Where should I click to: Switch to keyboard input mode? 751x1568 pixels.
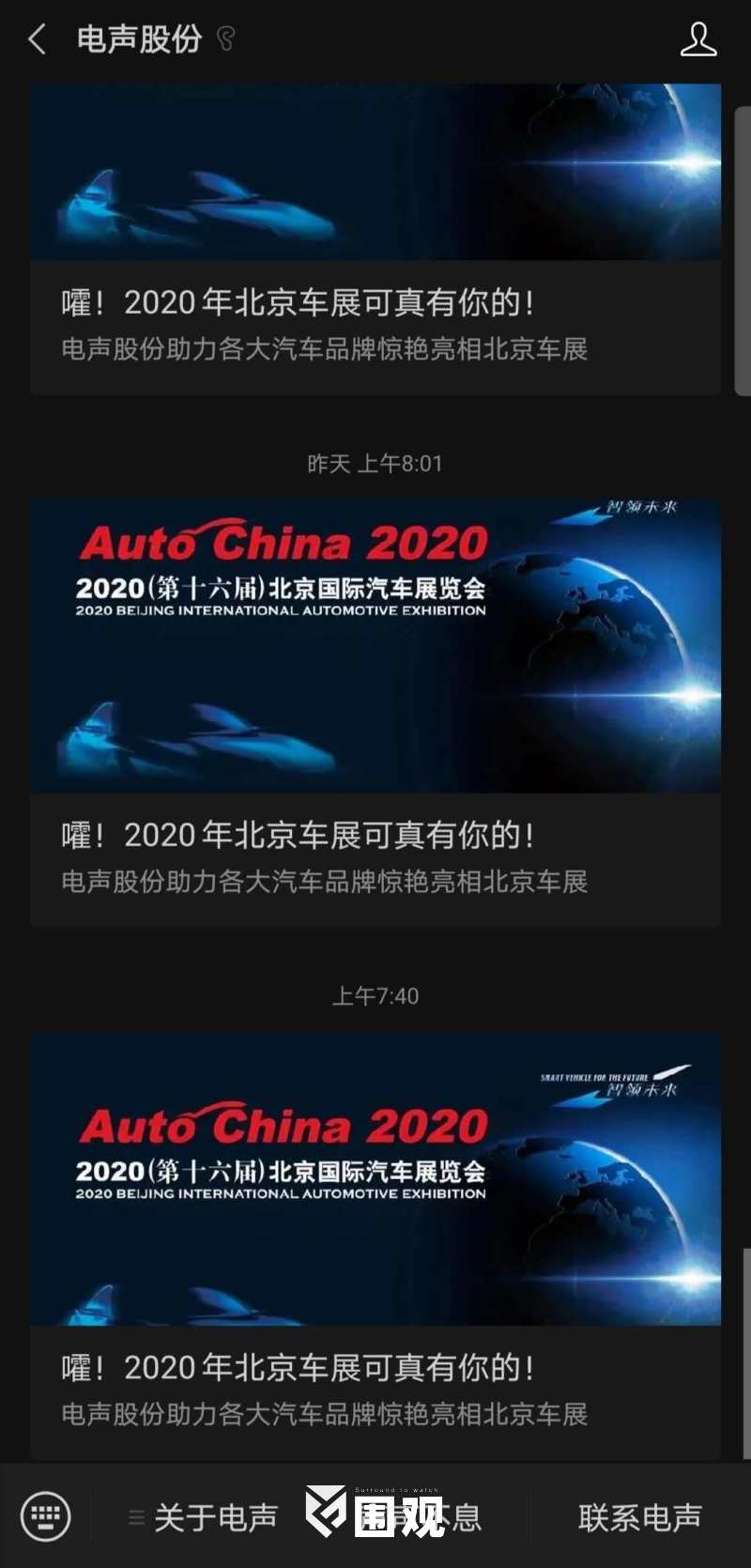tap(45, 1515)
